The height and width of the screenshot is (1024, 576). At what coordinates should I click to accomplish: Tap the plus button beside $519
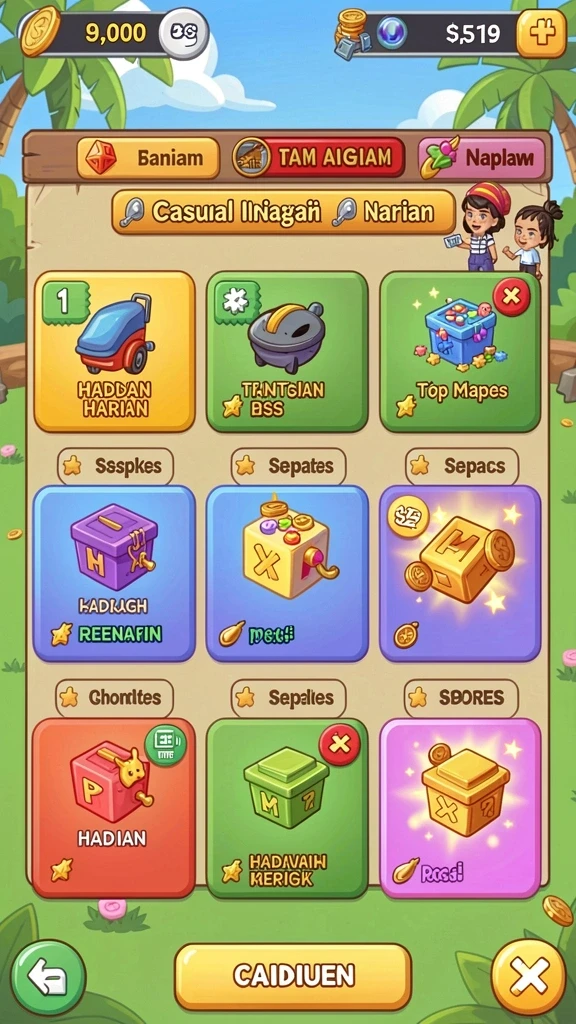(x=541, y=33)
